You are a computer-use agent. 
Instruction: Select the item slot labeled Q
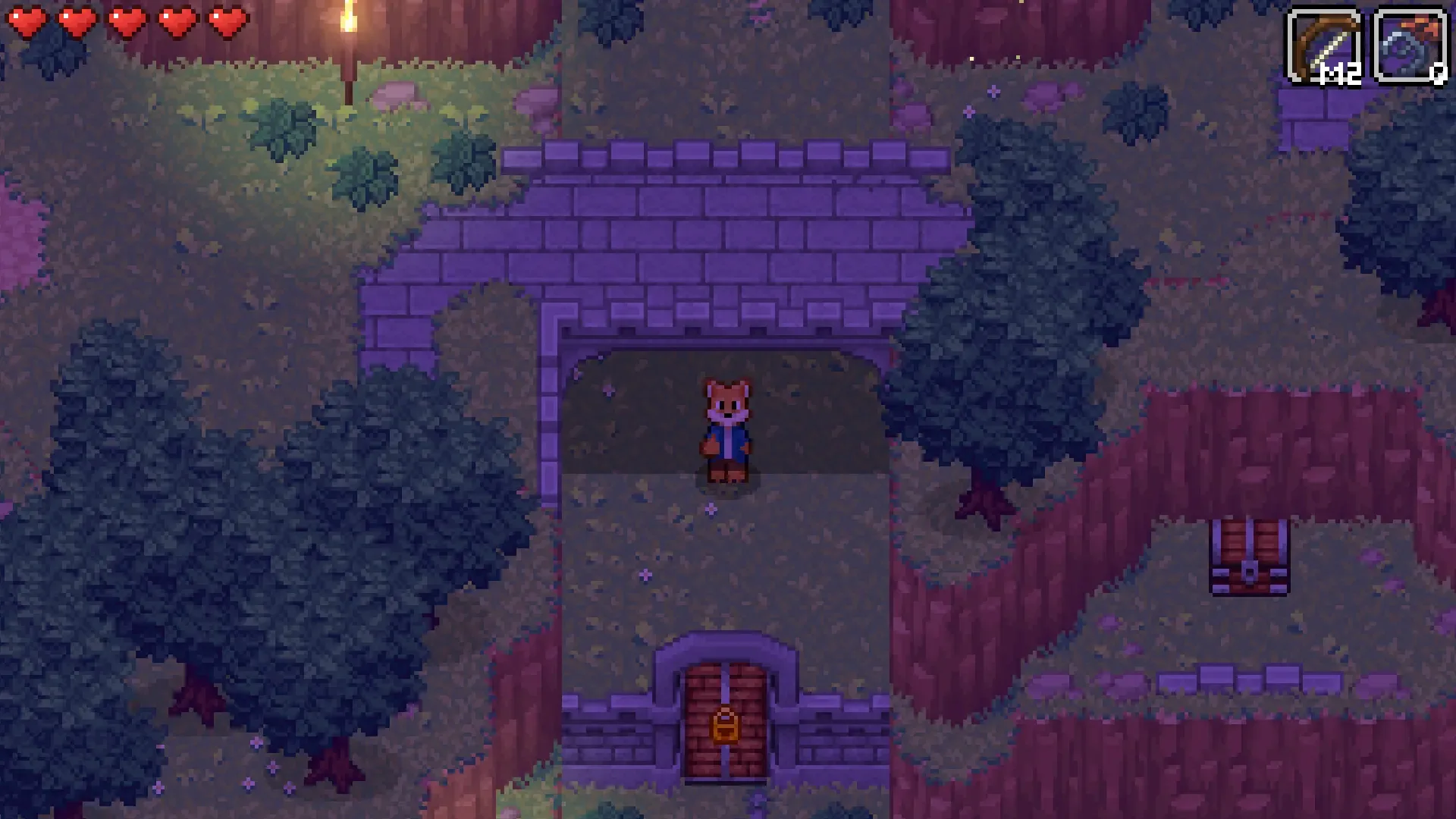coord(1409,45)
